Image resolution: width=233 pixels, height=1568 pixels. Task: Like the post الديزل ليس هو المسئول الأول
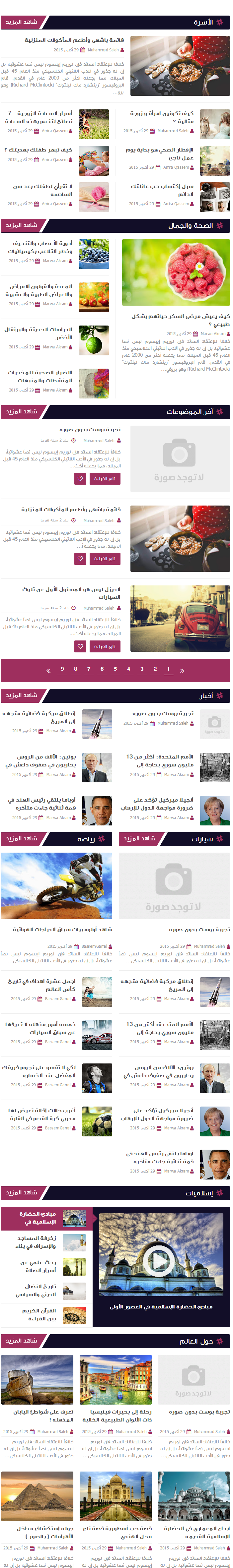click(81, 646)
